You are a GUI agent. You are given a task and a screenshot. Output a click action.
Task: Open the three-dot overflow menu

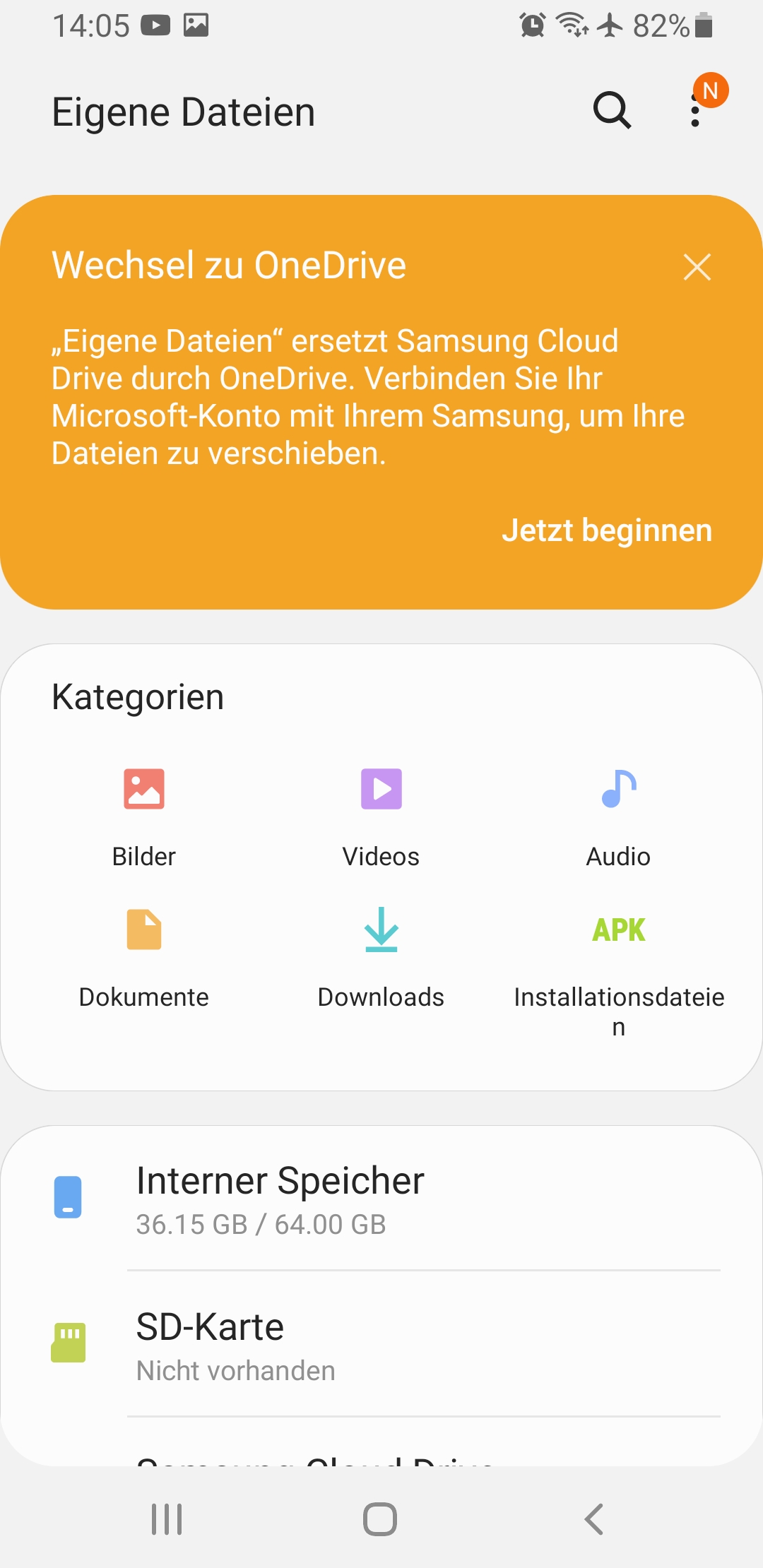tap(696, 112)
